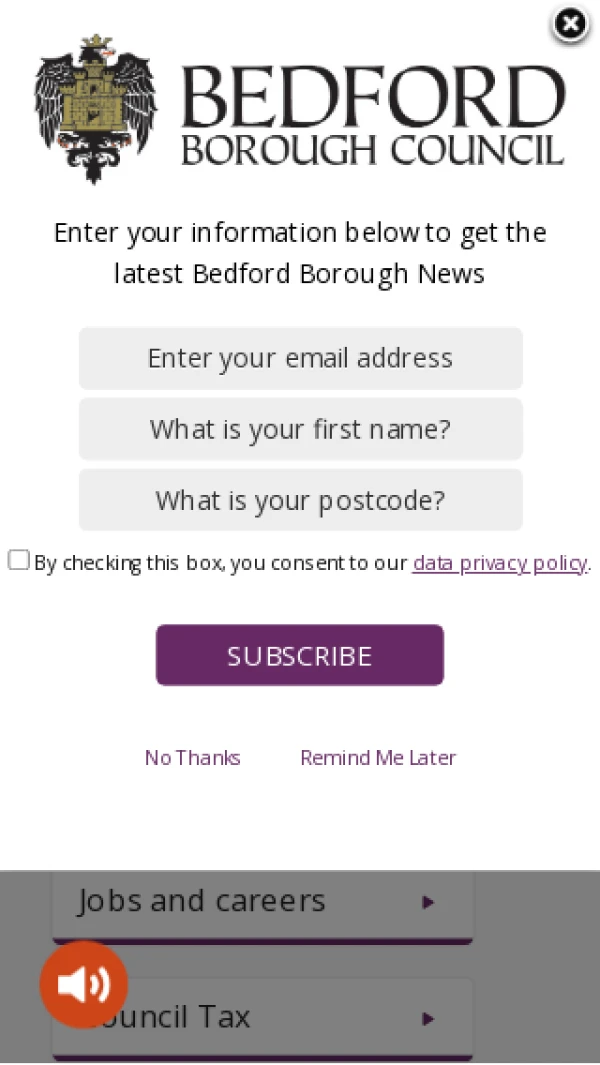This screenshot has height=1065, width=600.
Task: Focus the email address field
Action: pos(300,358)
